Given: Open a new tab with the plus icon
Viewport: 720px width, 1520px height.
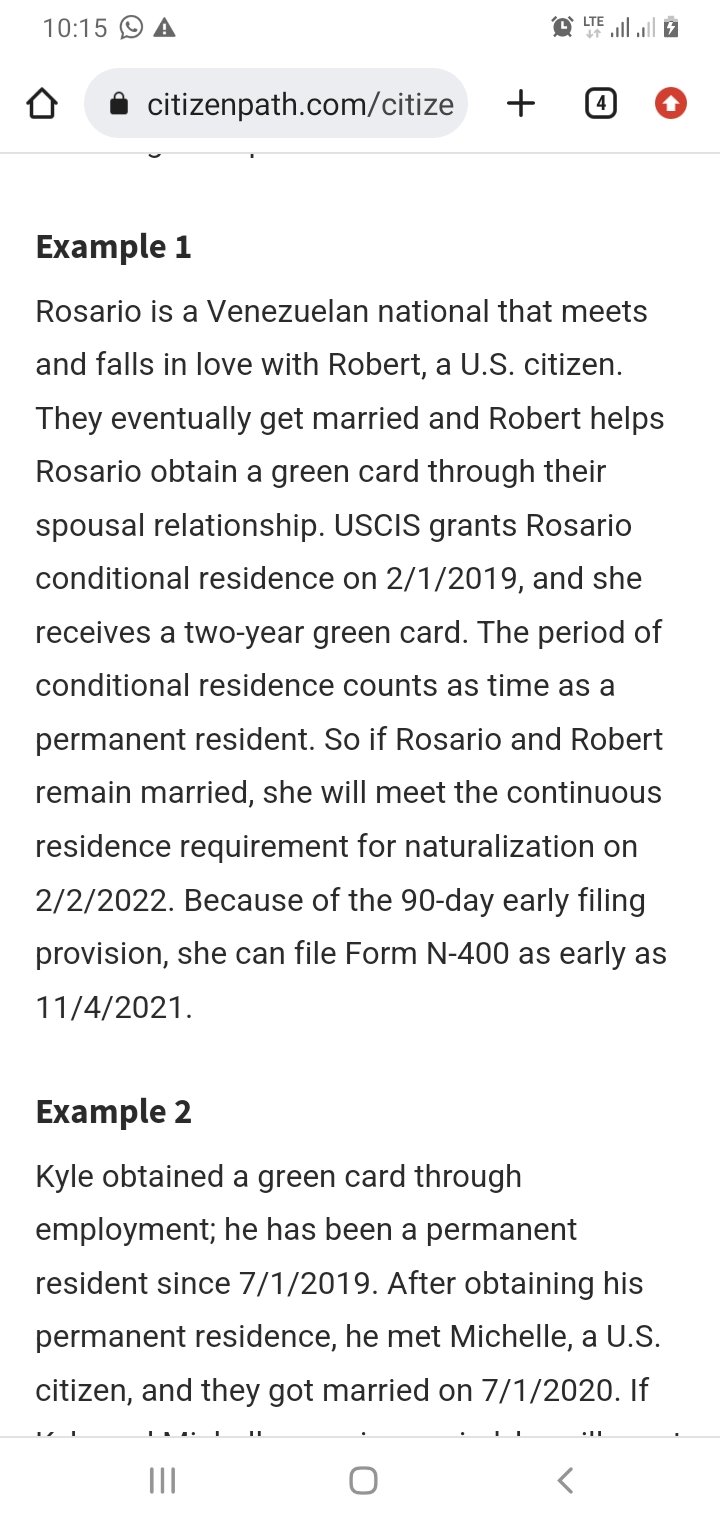Looking at the screenshot, I should tap(521, 103).
